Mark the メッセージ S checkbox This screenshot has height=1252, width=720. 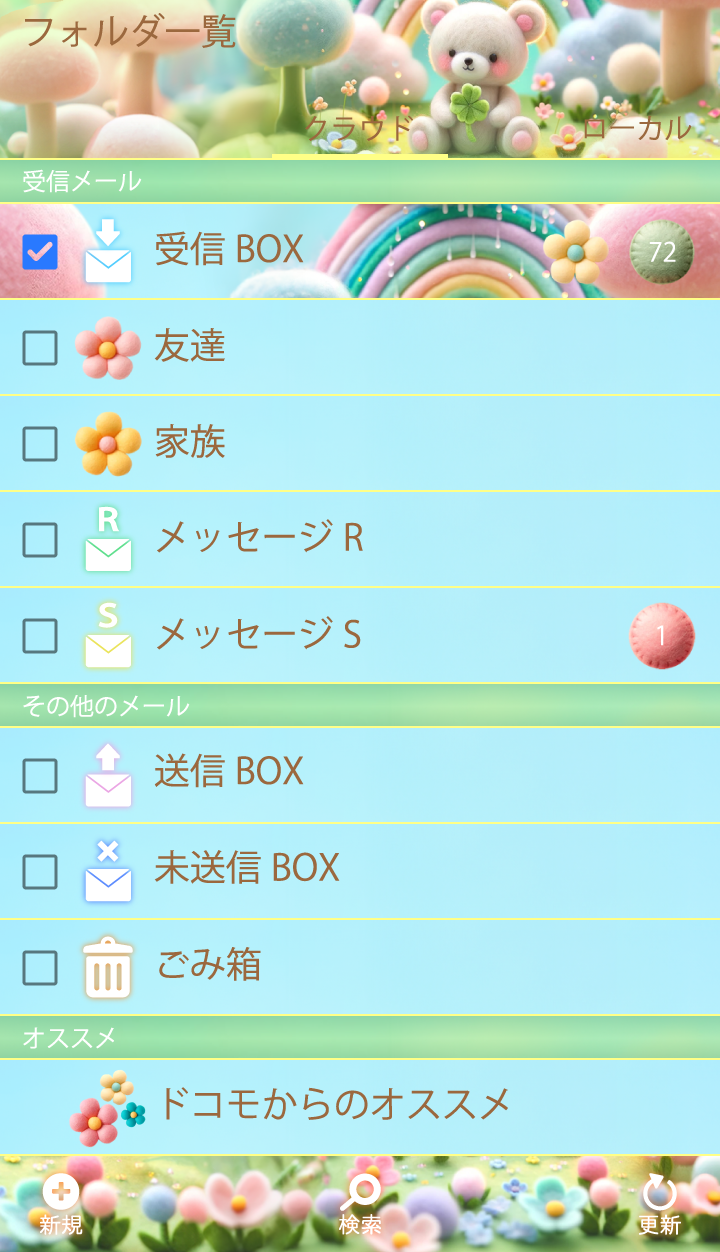click(x=40, y=636)
